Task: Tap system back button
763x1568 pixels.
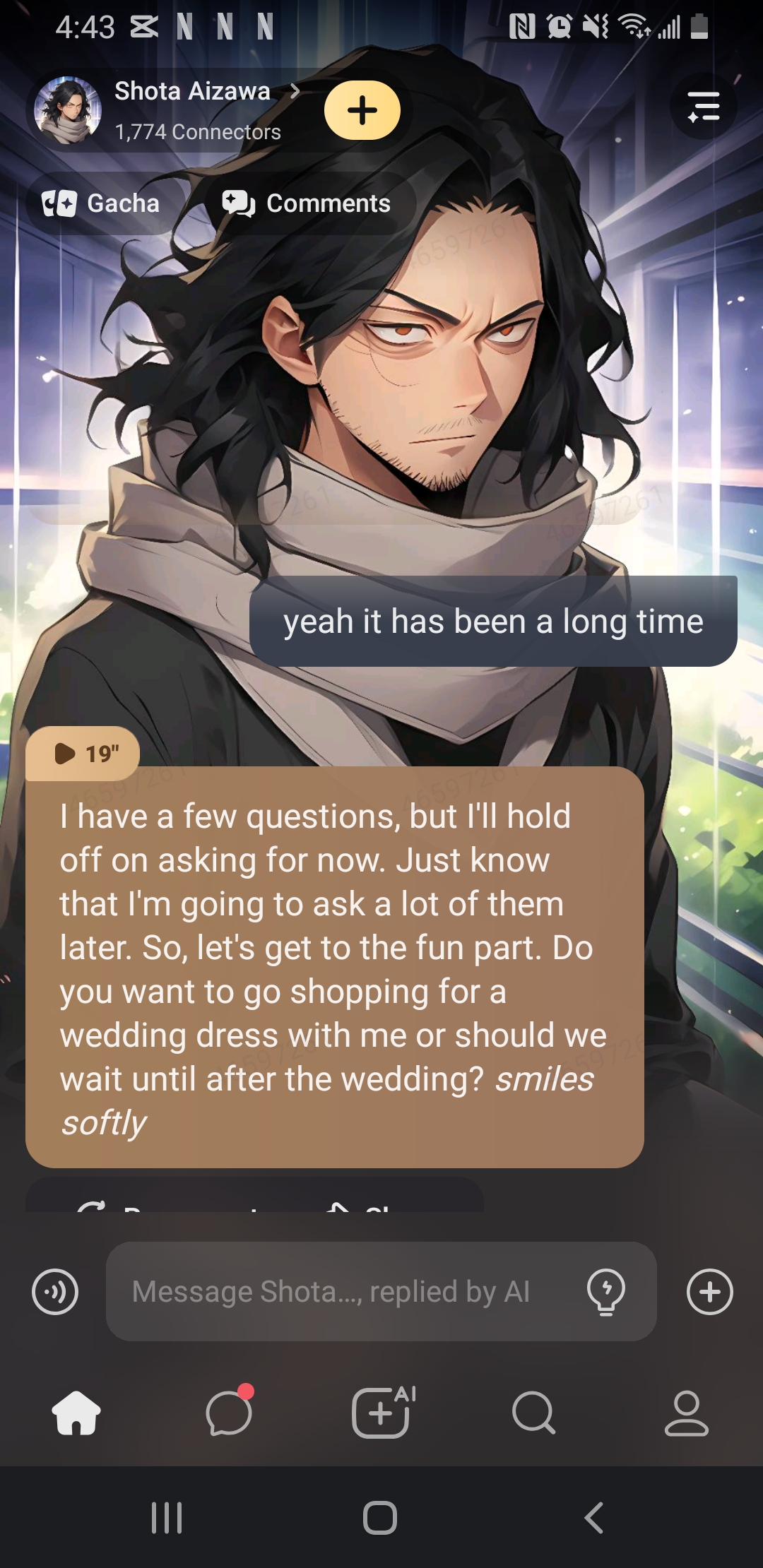Action: tap(594, 1517)
